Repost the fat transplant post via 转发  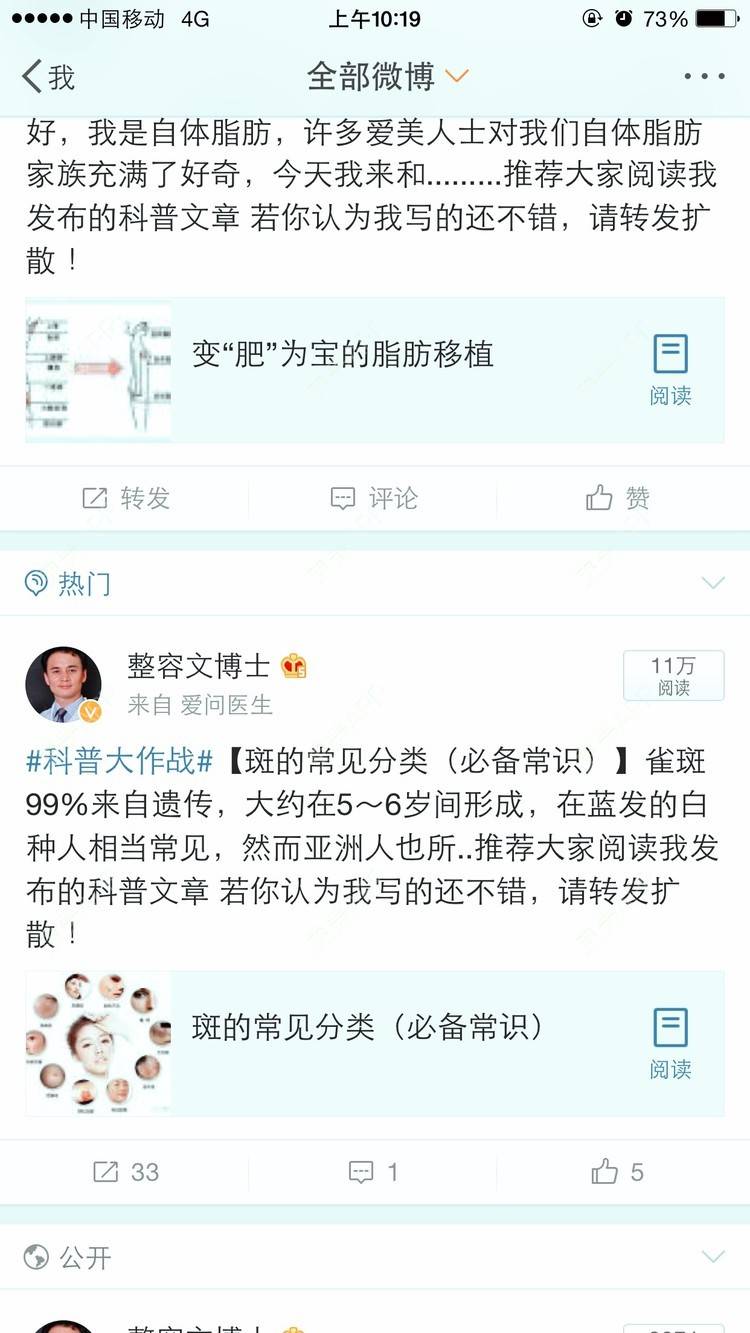coord(125,498)
